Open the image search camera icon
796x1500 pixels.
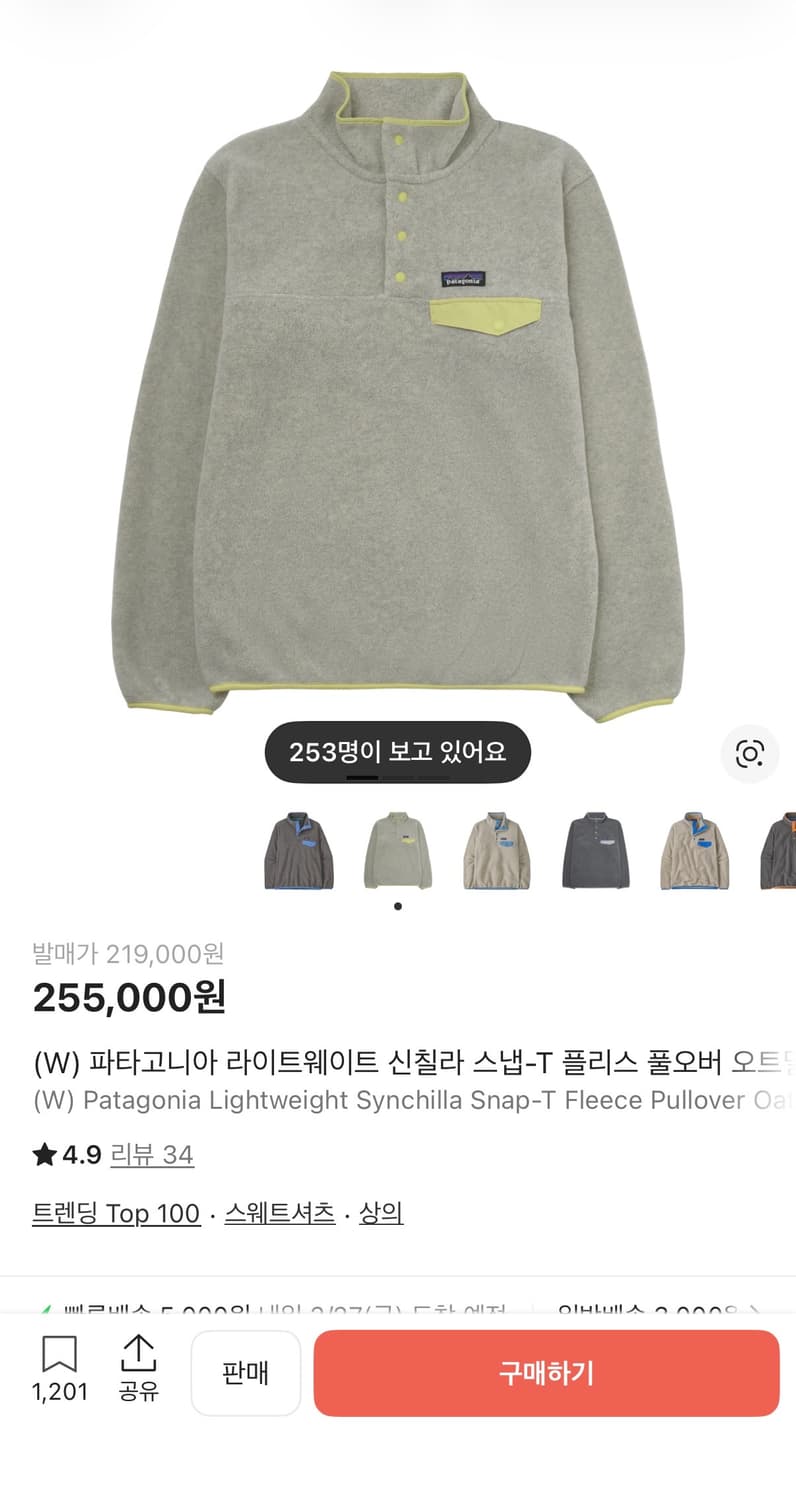coord(750,754)
